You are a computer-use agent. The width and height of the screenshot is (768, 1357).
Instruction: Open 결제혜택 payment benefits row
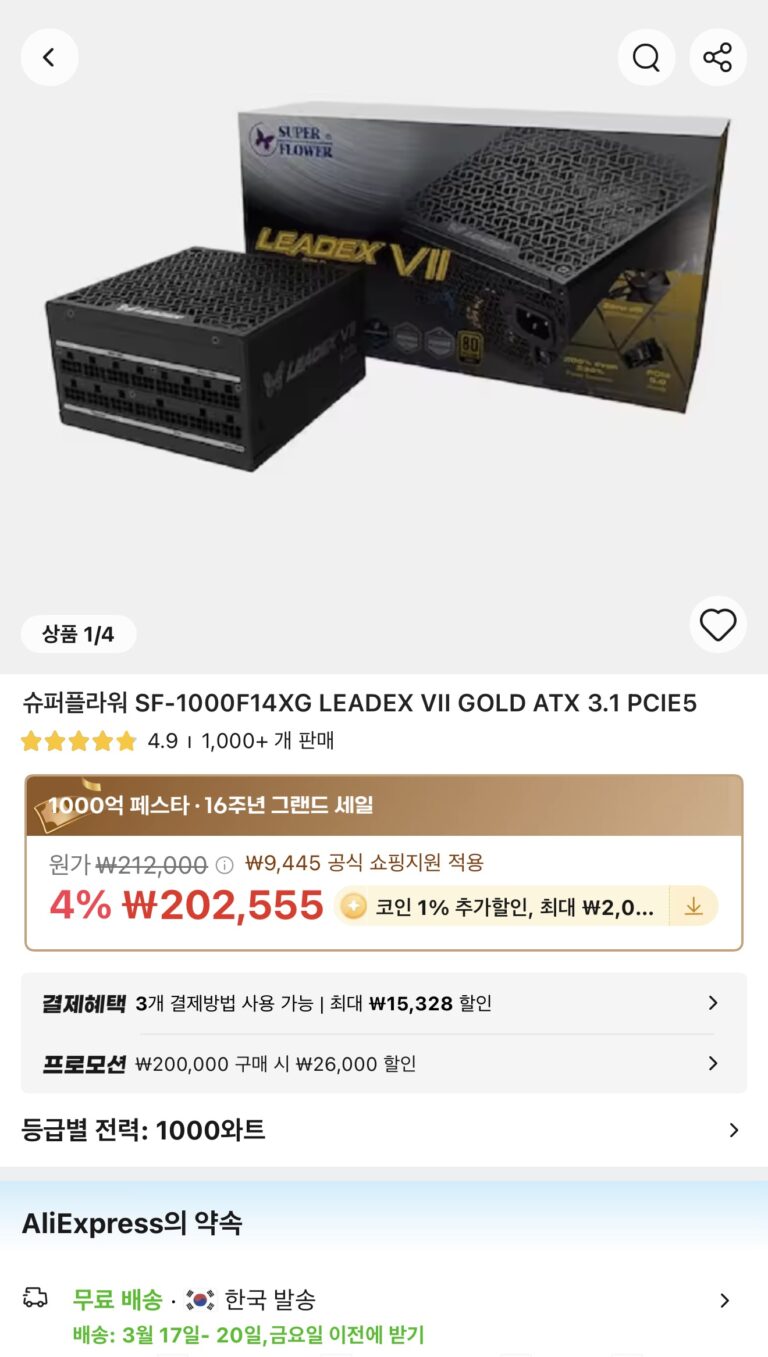click(x=384, y=1003)
